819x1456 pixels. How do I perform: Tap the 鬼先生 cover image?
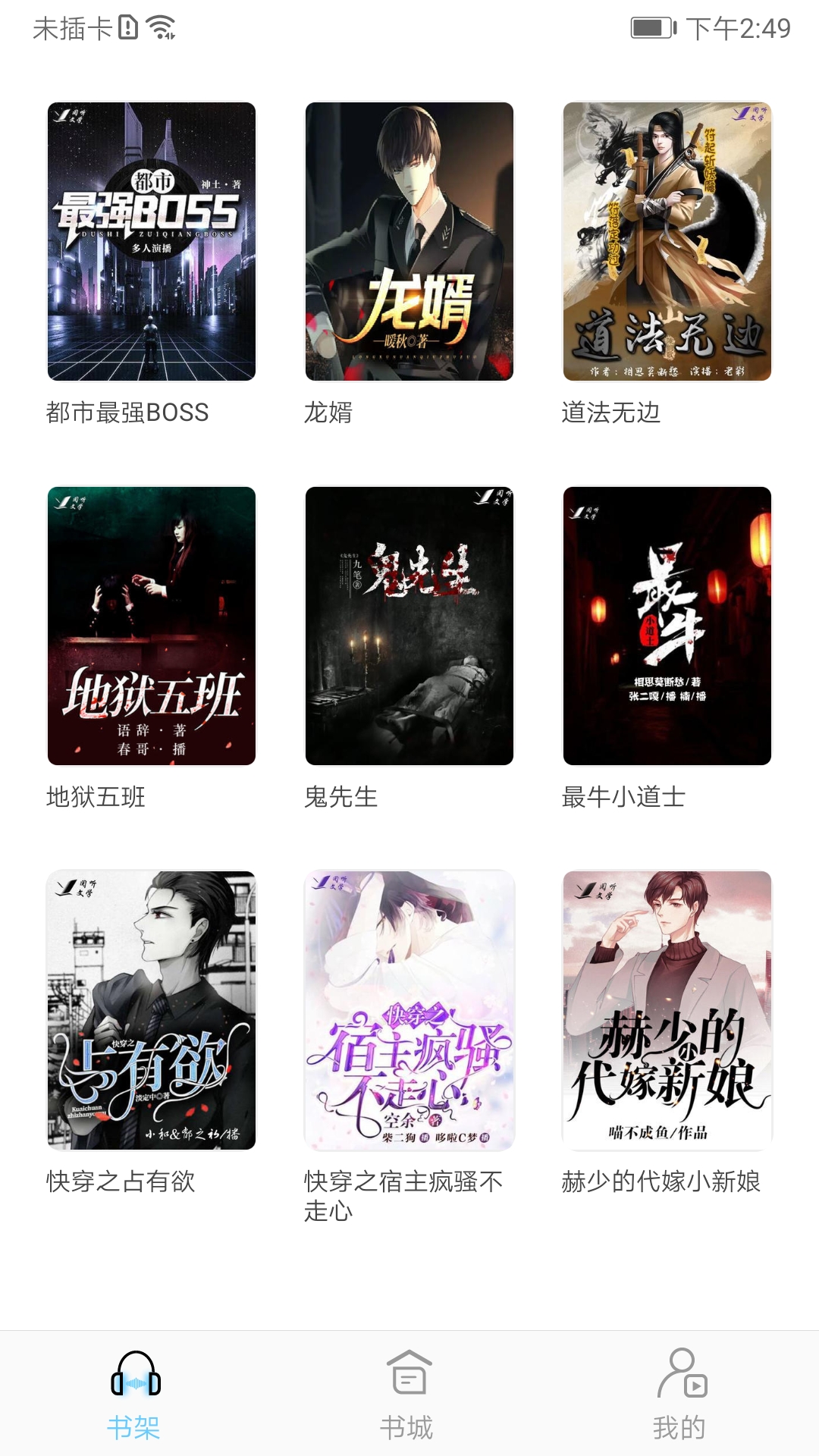tap(409, 626)
